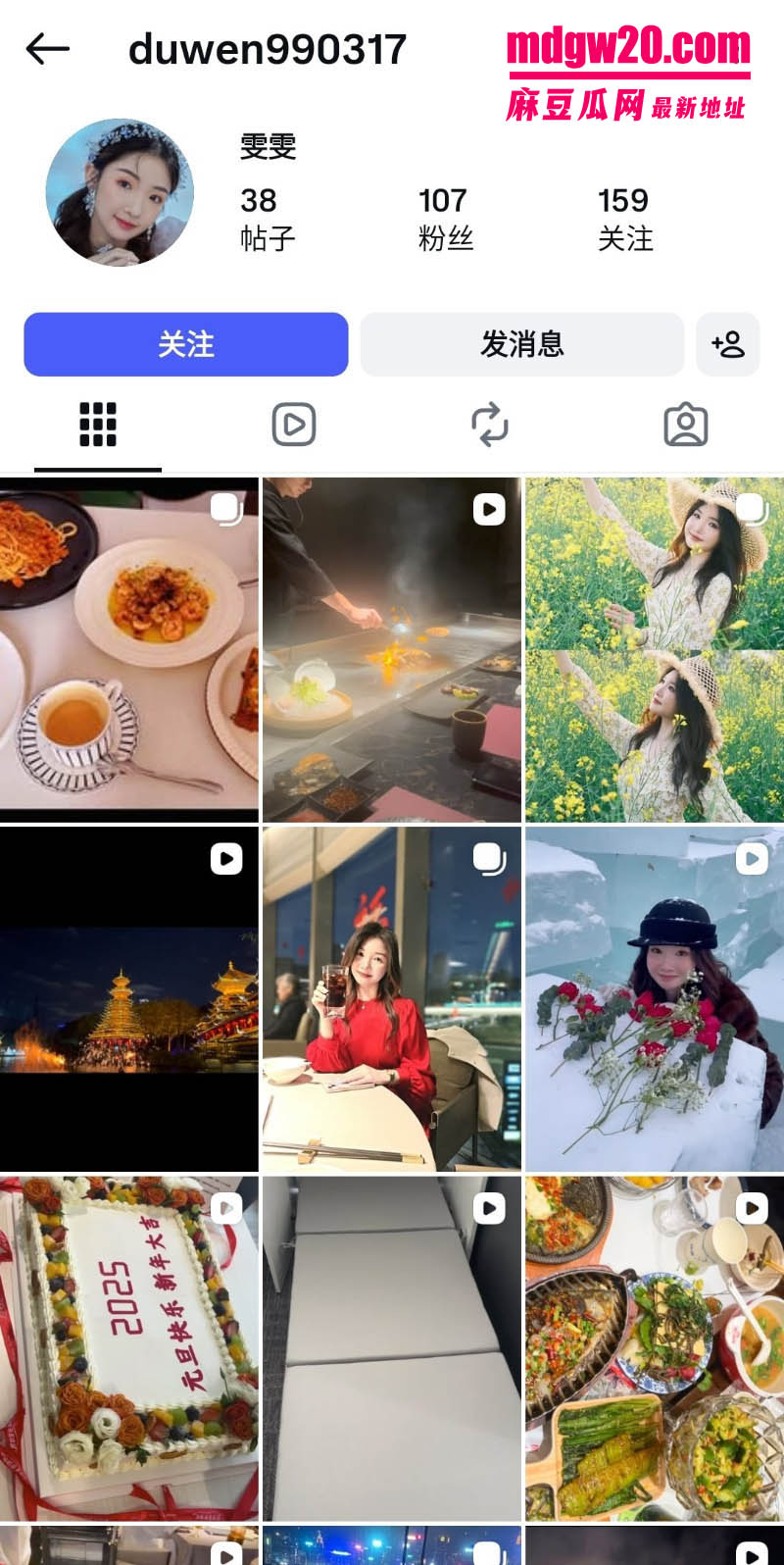This screenshot has height=1565, width=784.
Task: Open the reposts tab
Action: point(490,425)
